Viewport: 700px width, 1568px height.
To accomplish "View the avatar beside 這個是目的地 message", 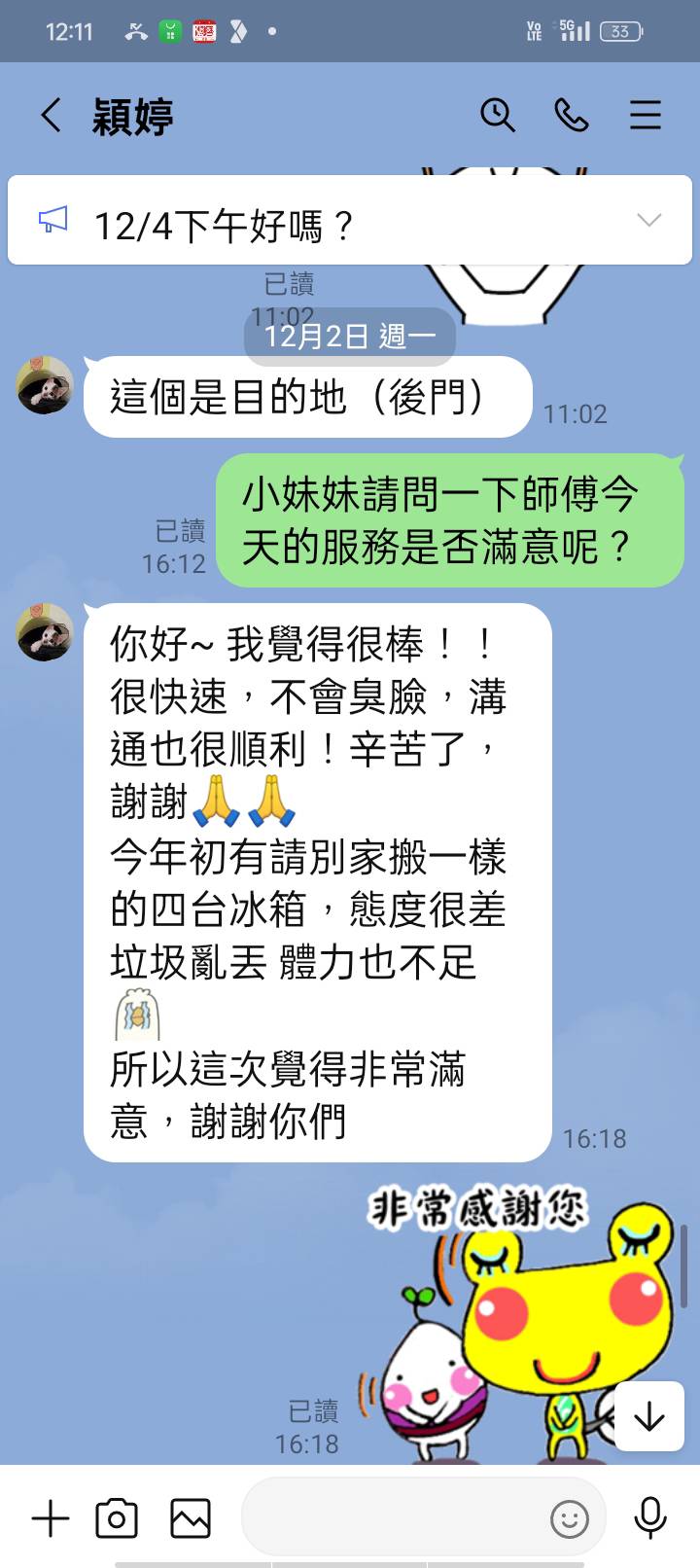I will 45,385.
